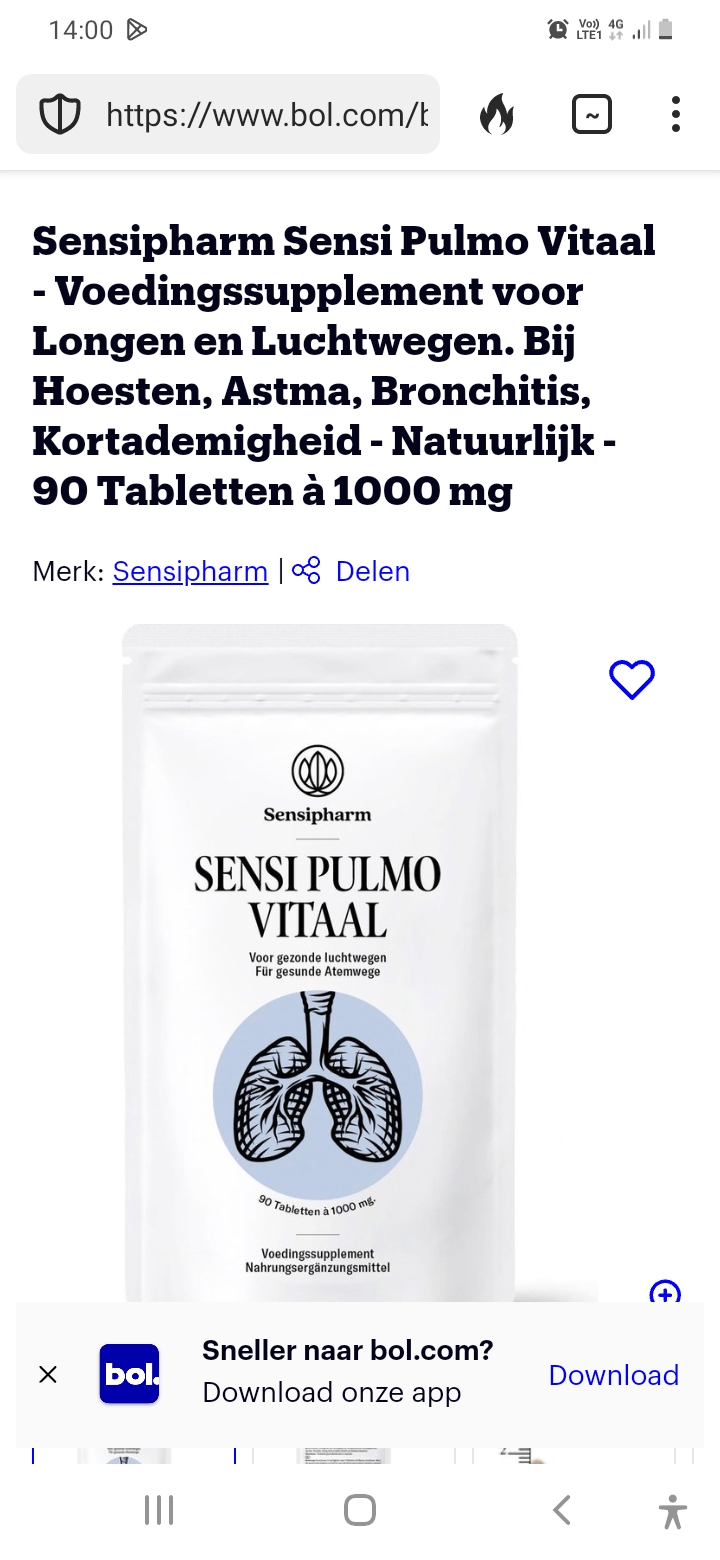Image resolution: width=720 pixels, height=1560 pixels.
Task: Open the Sensipharm brand link
Action: click(x=190, y=571)
